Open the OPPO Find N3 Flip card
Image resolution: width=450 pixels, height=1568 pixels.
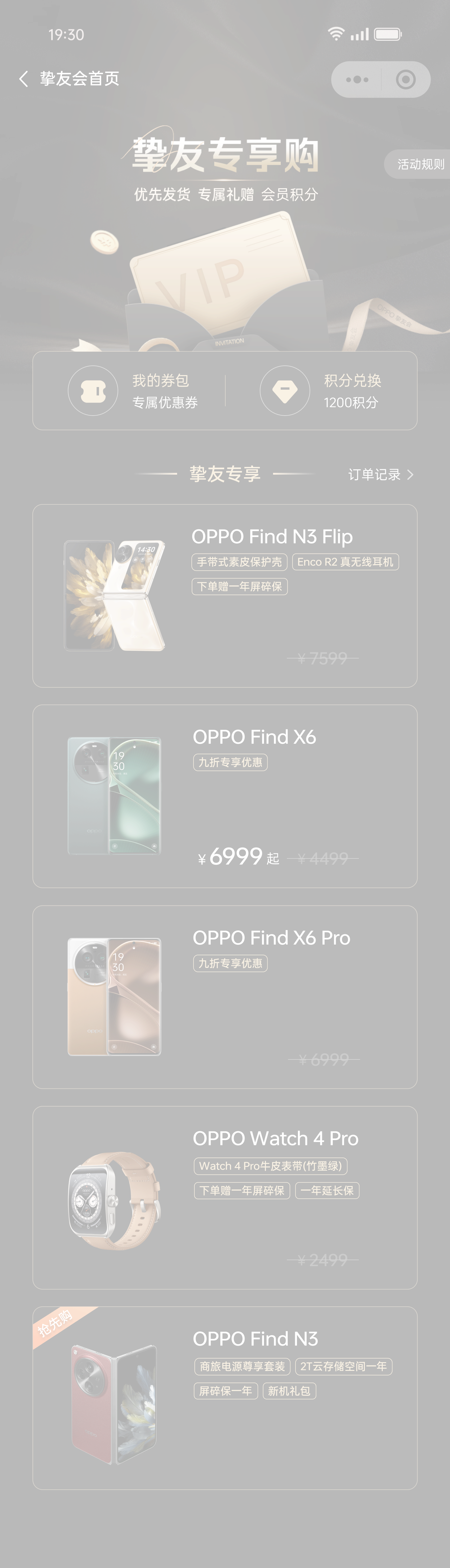(225, 596)
